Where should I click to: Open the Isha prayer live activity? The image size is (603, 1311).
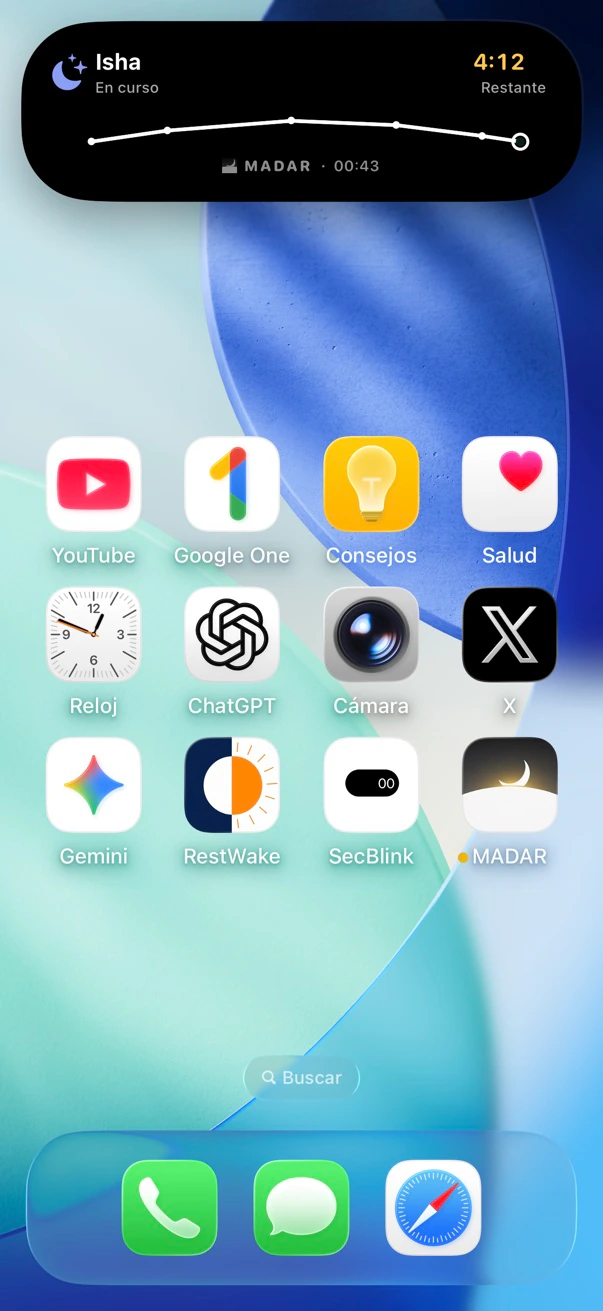click(301, 111)
